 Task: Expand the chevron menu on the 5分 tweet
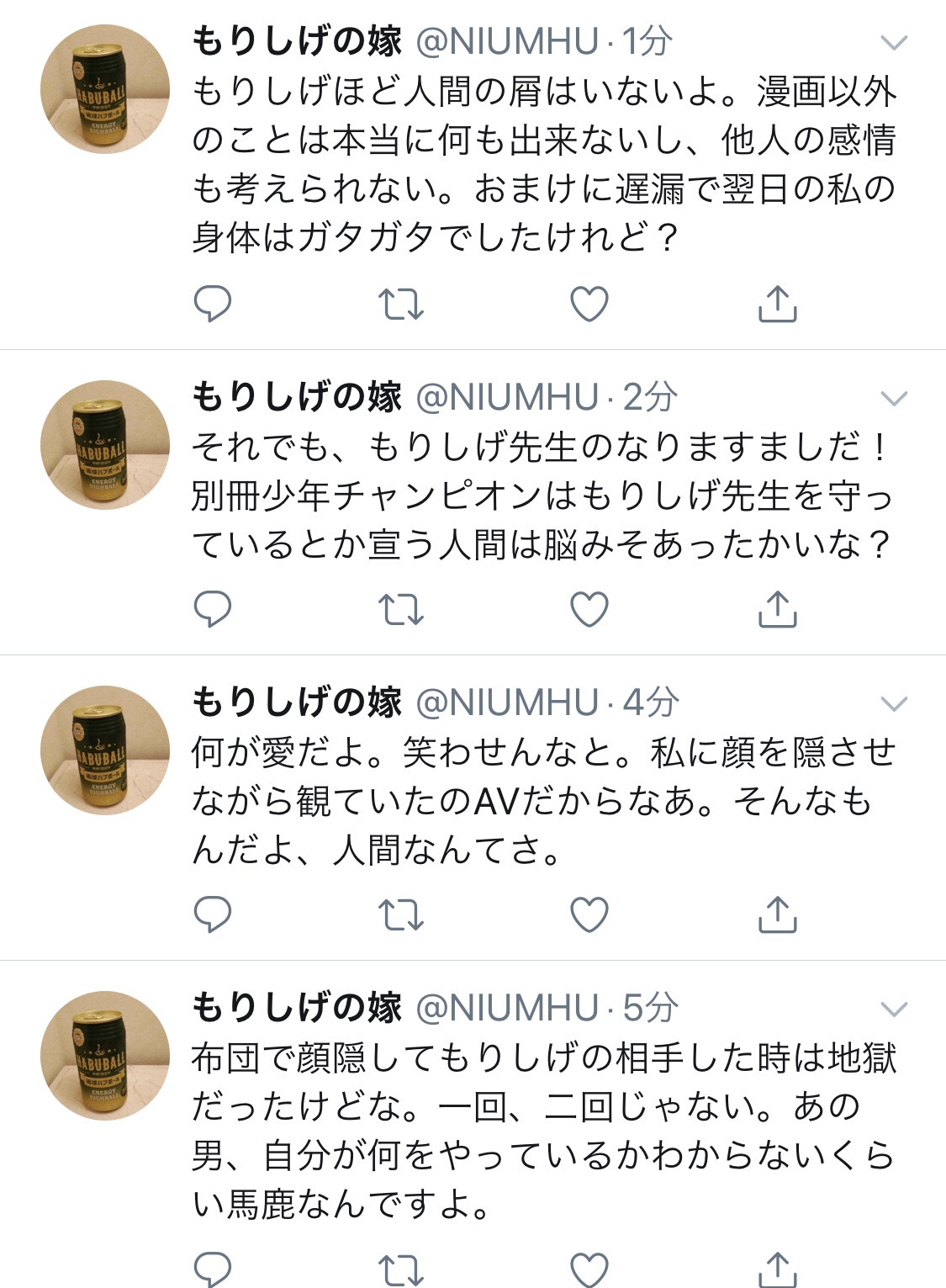[x=893, y=1009]
